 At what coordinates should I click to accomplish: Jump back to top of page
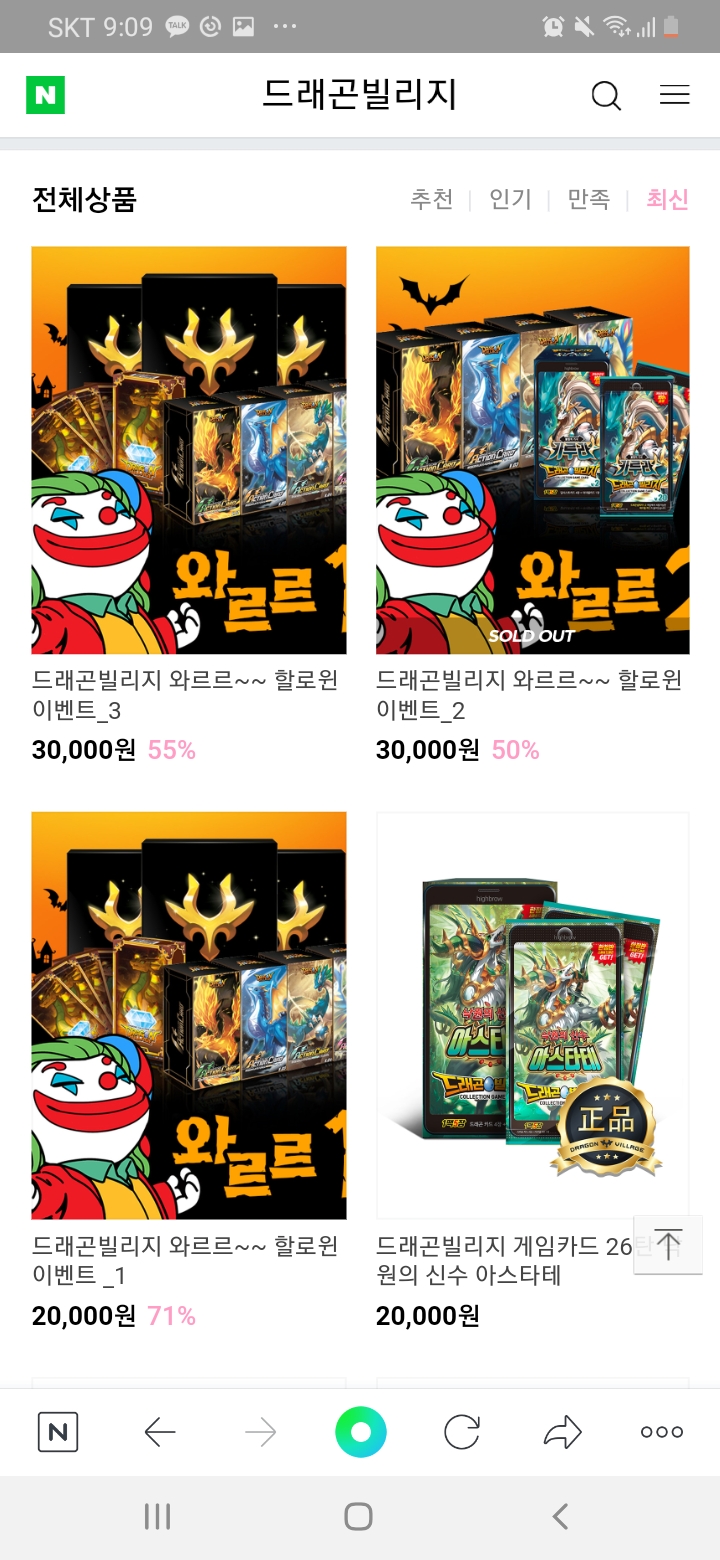coord(668,1244)
